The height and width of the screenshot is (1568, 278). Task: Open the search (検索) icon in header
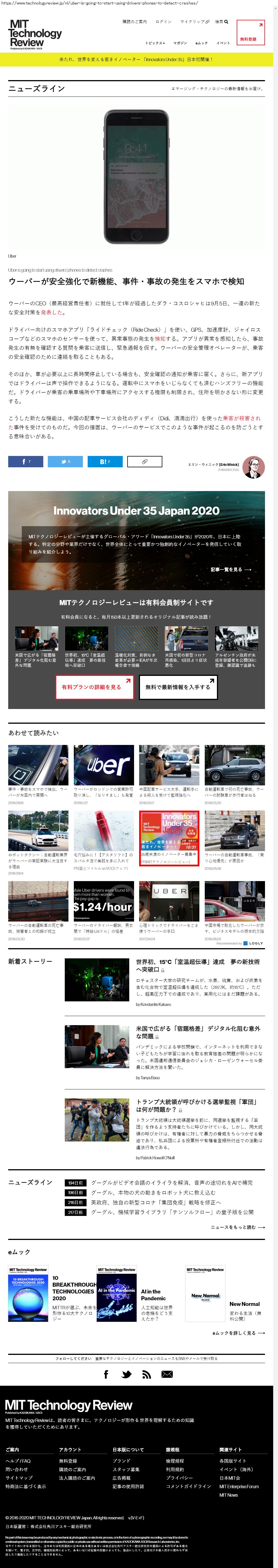(x=221, y=22)
